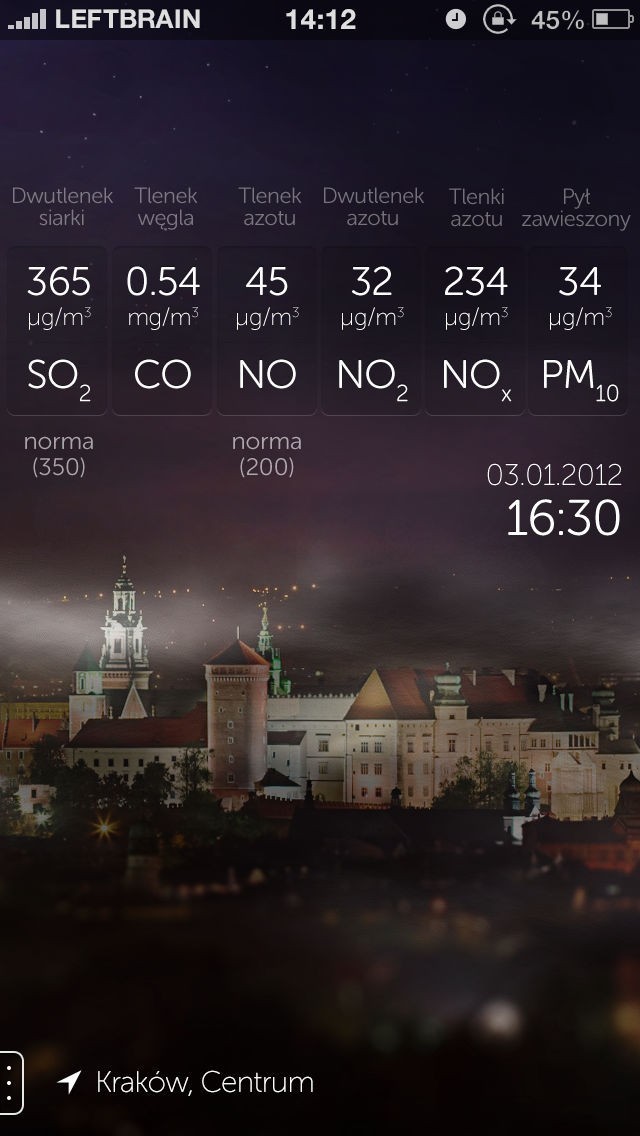Show details for PM10 particulate tile
640x1136 pixels.
(x=580, y=331)
